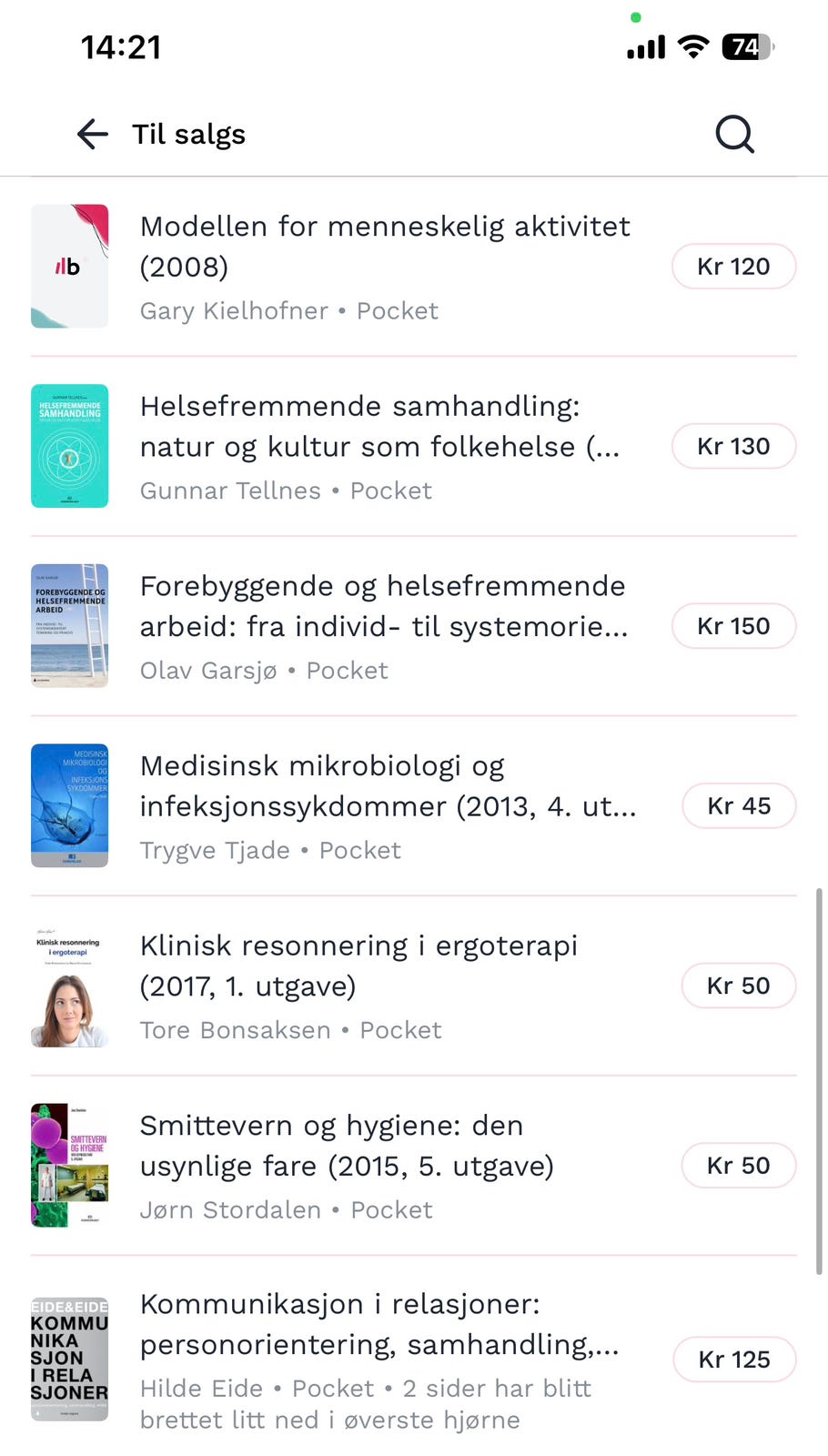Open search from the magnifying glass icon

tap(734, 134)
